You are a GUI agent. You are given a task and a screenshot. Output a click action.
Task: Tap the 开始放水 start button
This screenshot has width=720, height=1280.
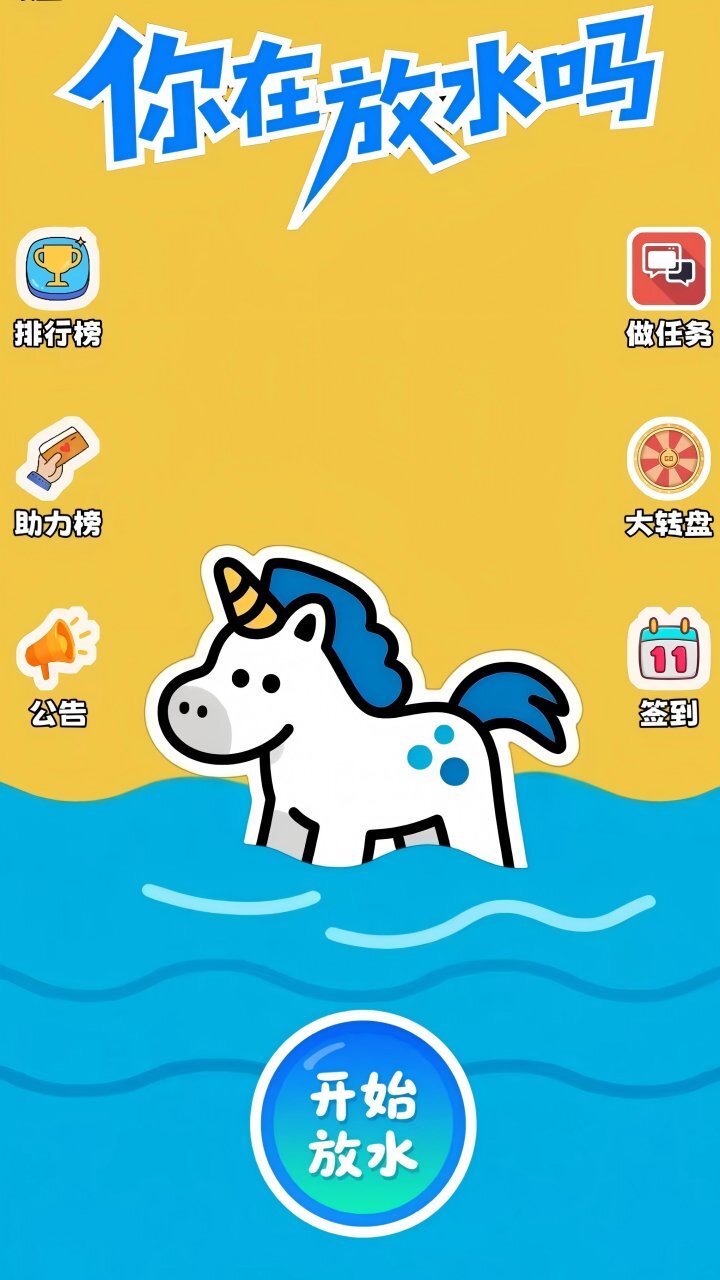pos(362,1124)
